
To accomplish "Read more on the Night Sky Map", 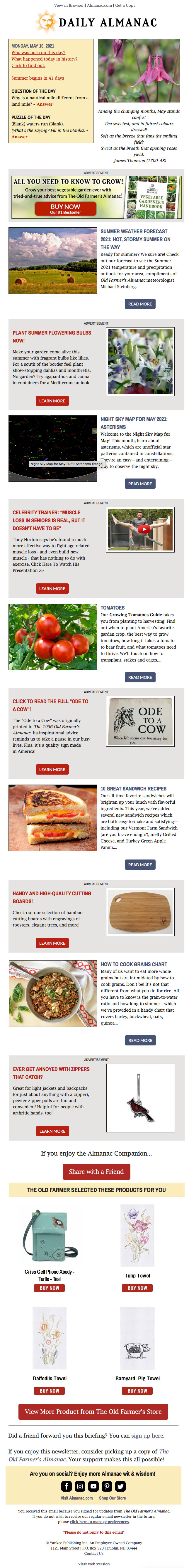I will pyautogui.click(x=140, y=483).
